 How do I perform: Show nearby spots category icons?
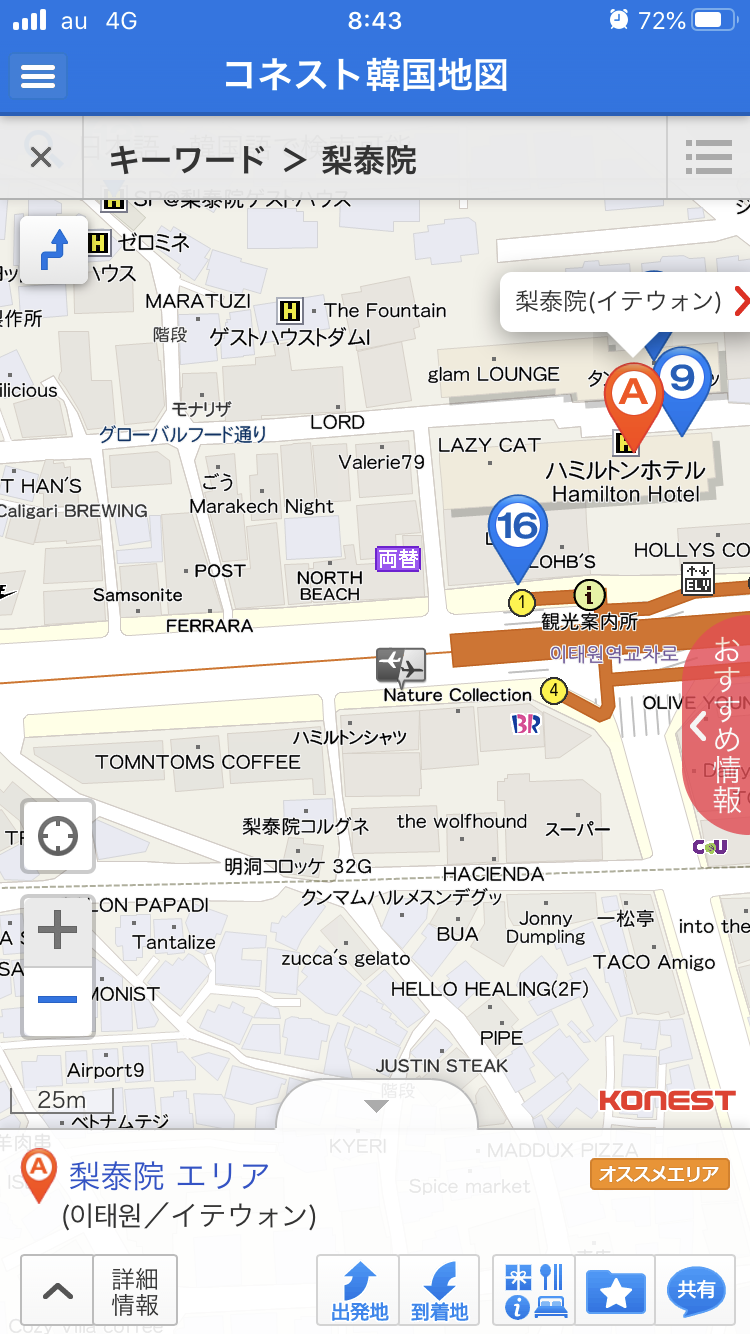coord(534,1291)
